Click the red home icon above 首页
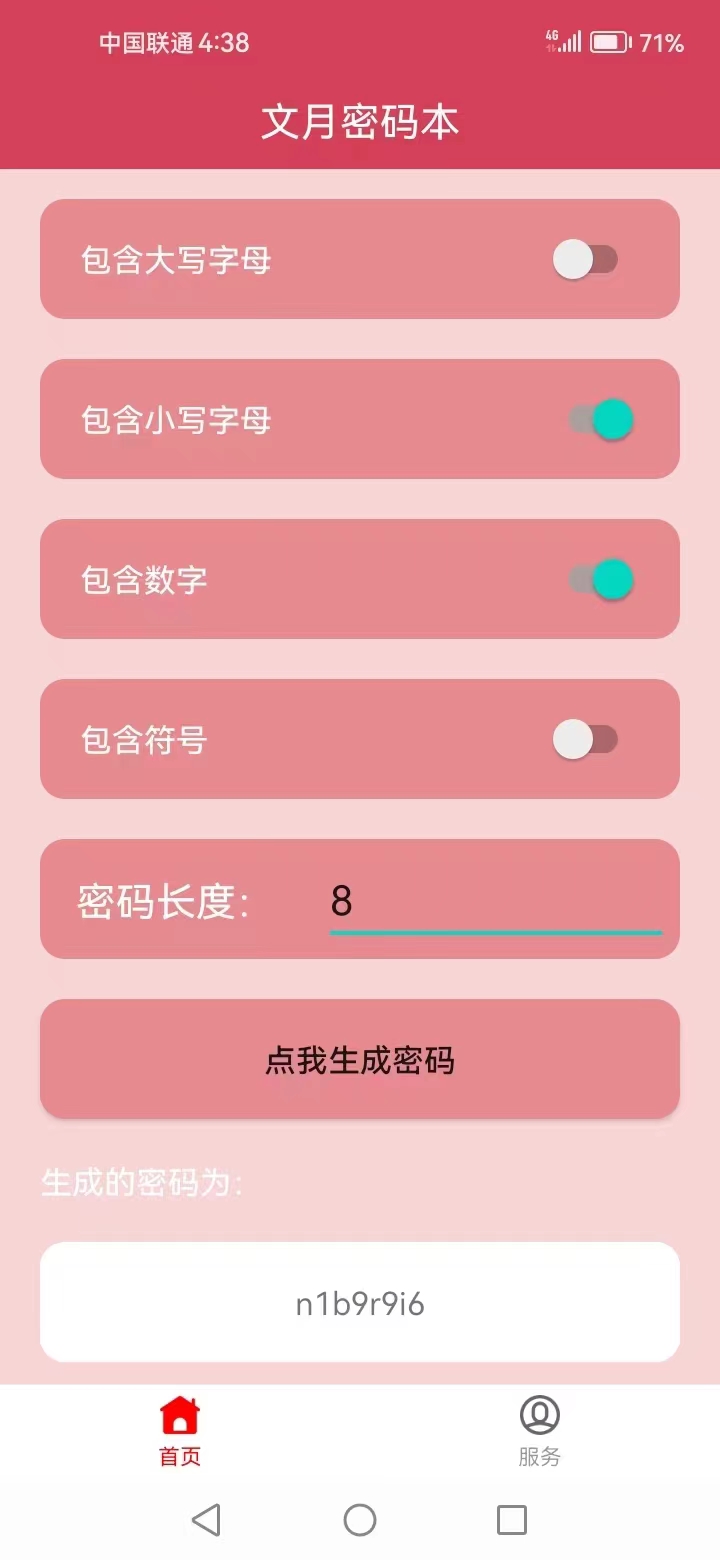 click(x=179, y=1413)
